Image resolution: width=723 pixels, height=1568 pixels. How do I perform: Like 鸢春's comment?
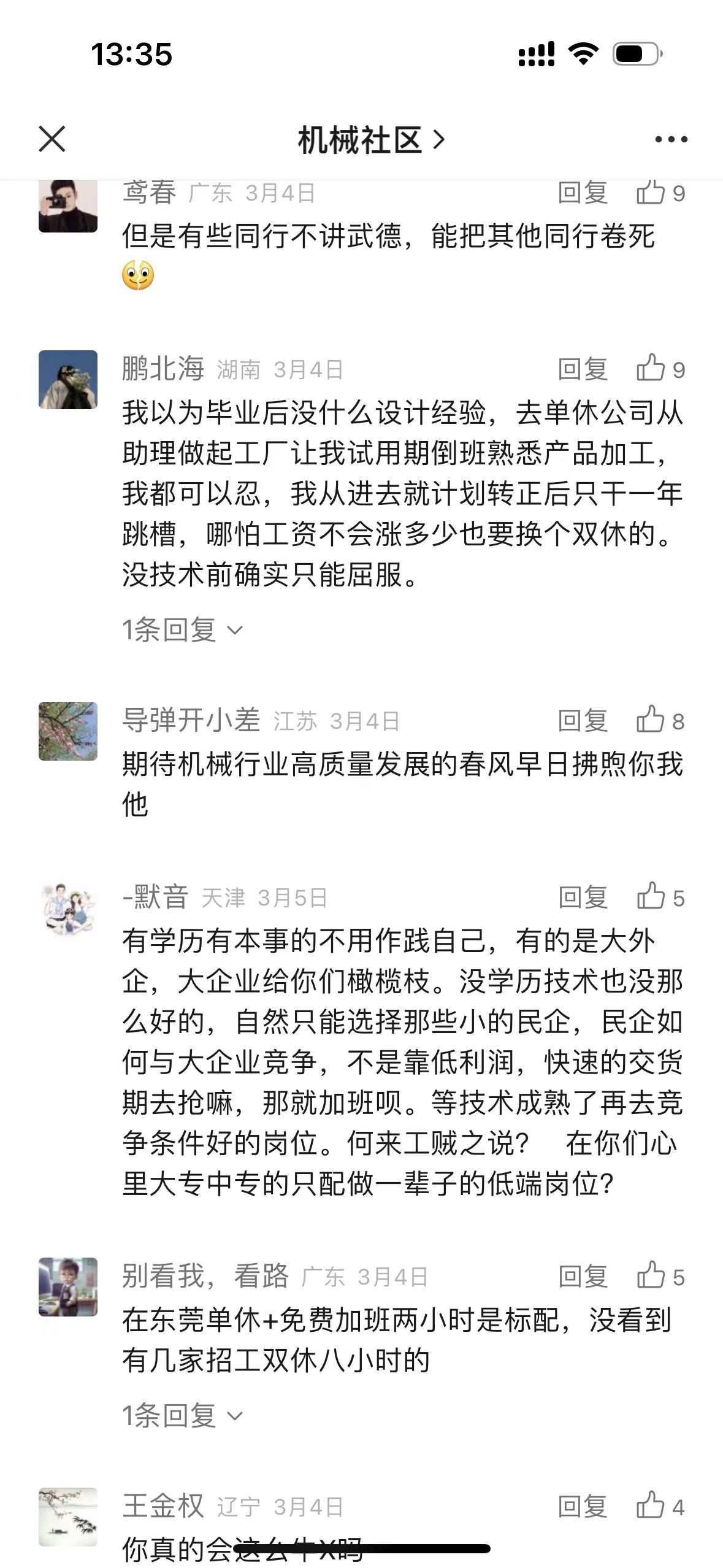[660, 193]
